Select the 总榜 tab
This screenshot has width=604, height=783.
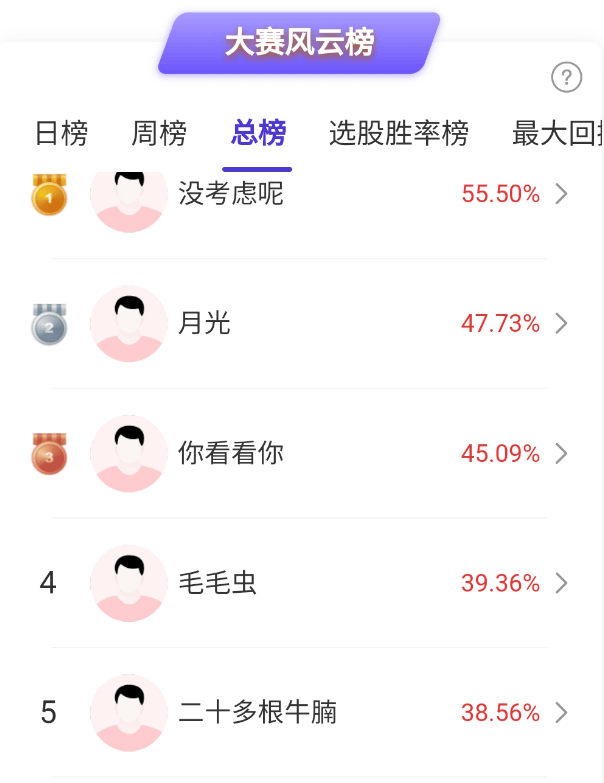258,133
